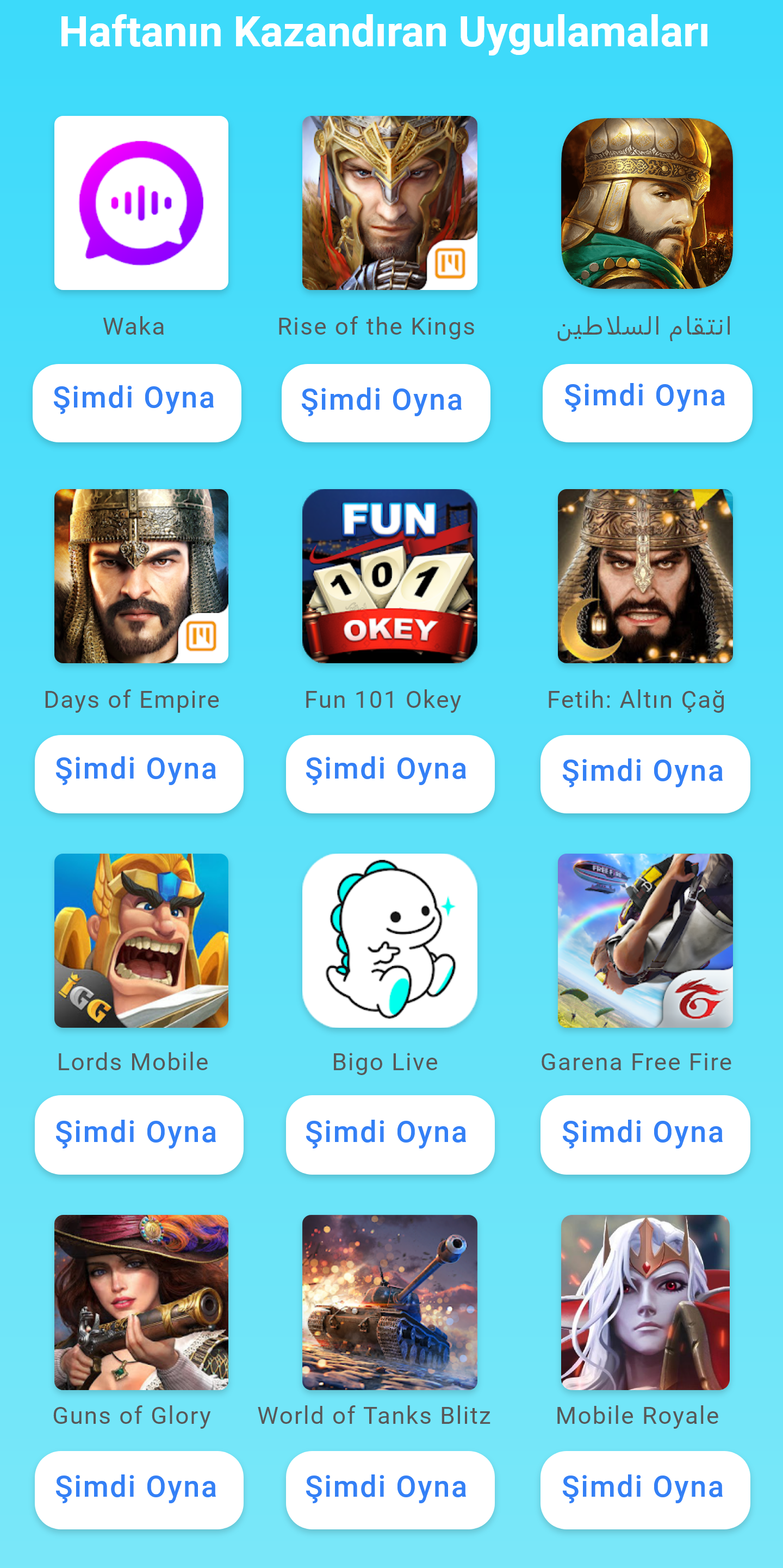
Task: Play Fetih: Altın Çağ now
Action: (645, 773)
